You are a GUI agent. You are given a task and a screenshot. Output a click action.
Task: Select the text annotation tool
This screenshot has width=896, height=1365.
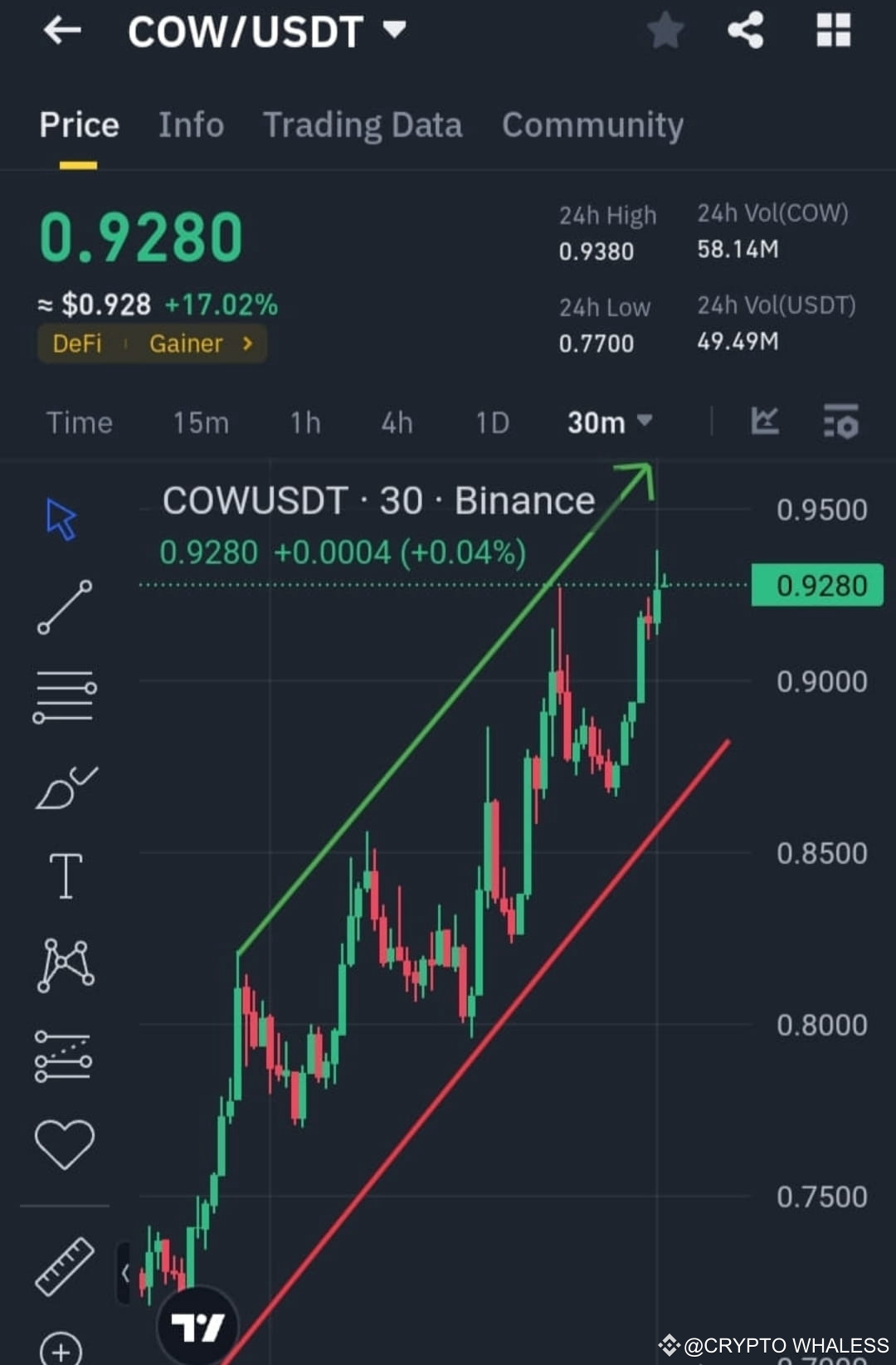[65, 874]
